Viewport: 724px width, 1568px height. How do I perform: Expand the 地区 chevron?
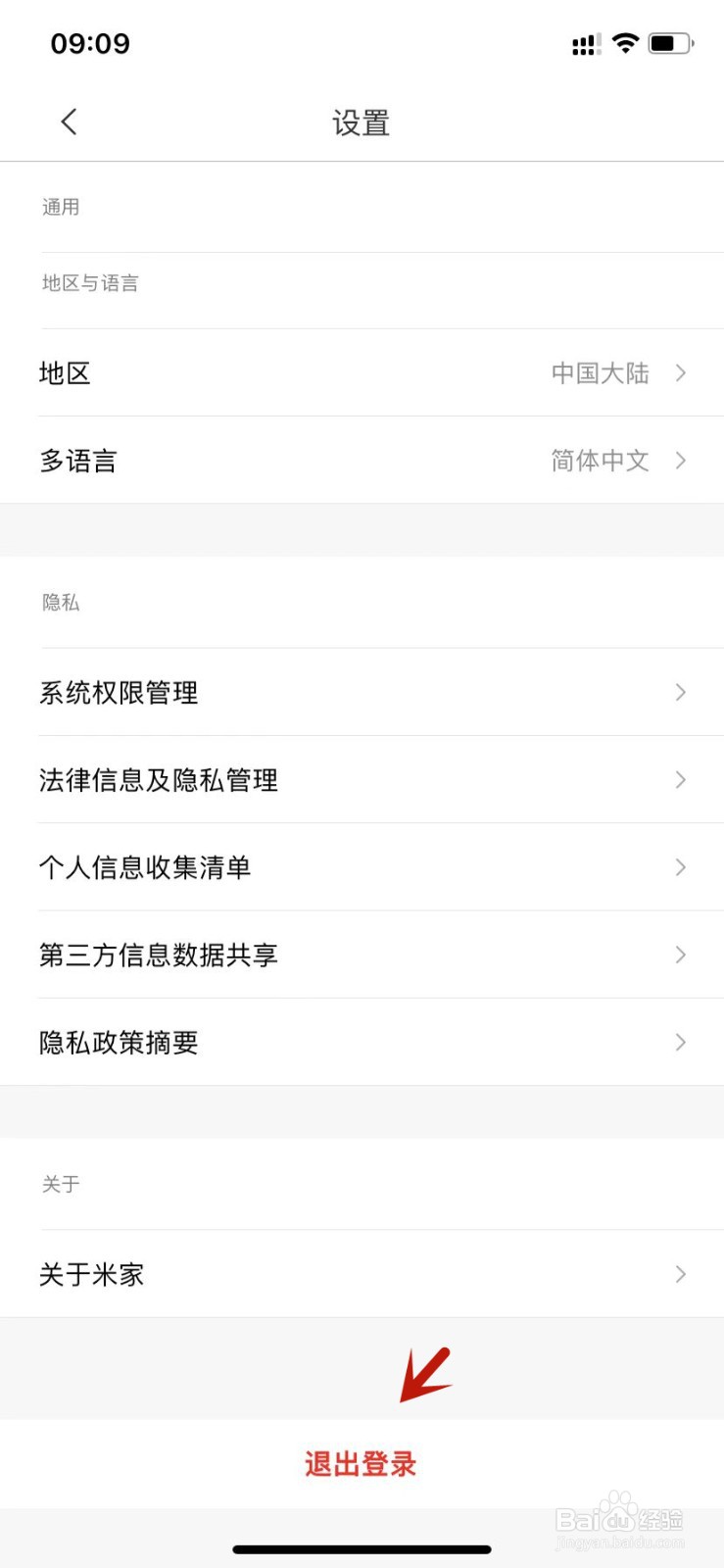tap(680, 373)
